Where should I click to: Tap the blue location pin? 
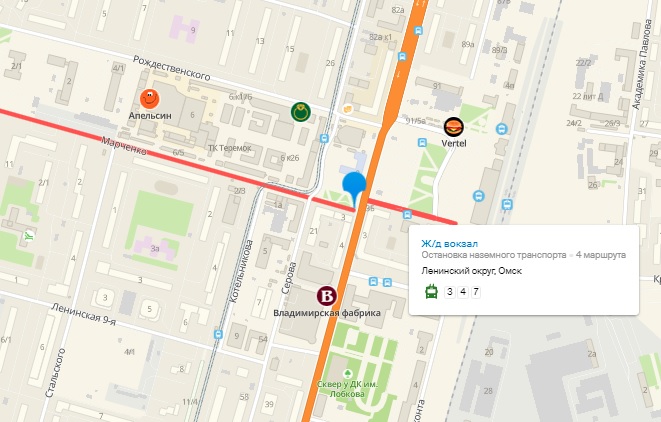pyautogui.click(x=354, y=185)
